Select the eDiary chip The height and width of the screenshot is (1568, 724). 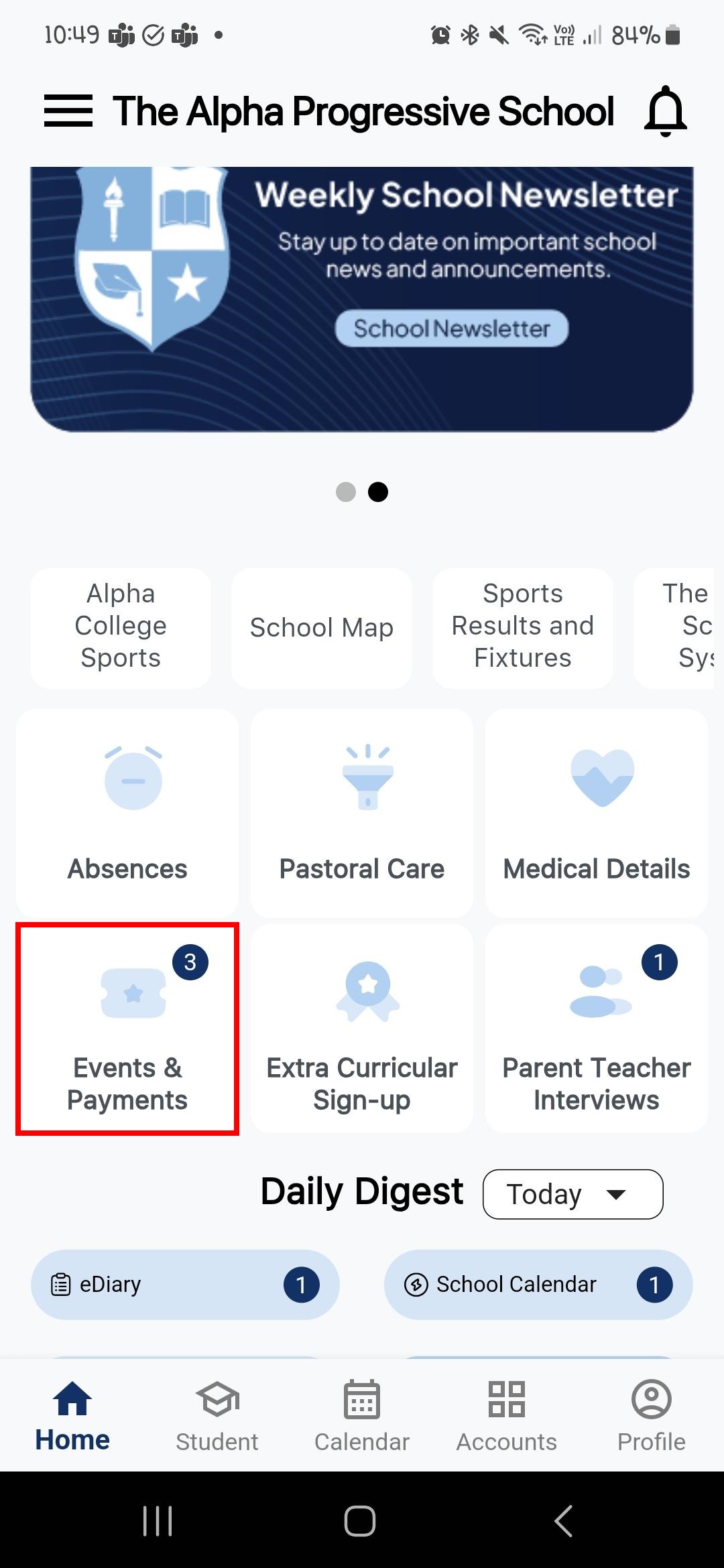[x=185, y=1285]
